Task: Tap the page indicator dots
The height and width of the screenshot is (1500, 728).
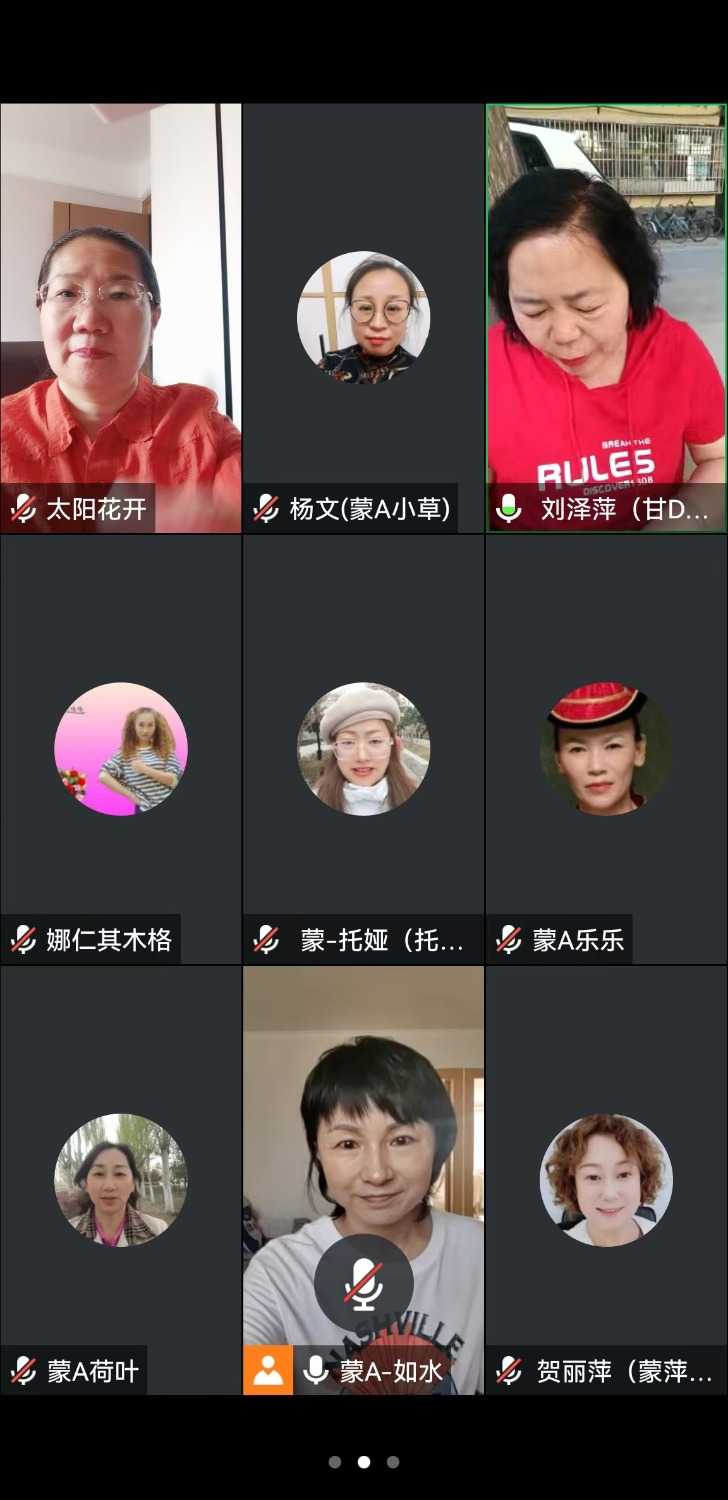Action: point(364,1462)
